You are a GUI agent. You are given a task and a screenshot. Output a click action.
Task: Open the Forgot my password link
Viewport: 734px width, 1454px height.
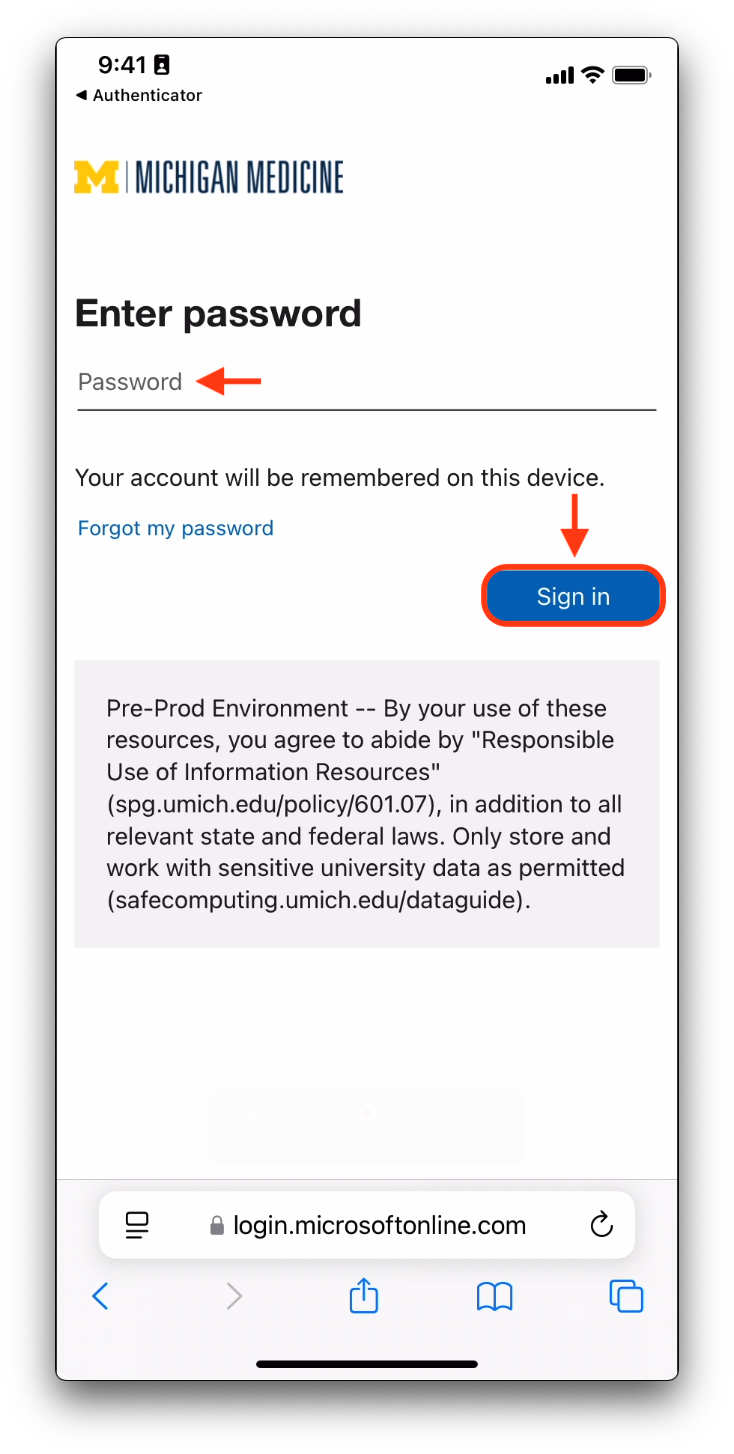coord(175,528)
